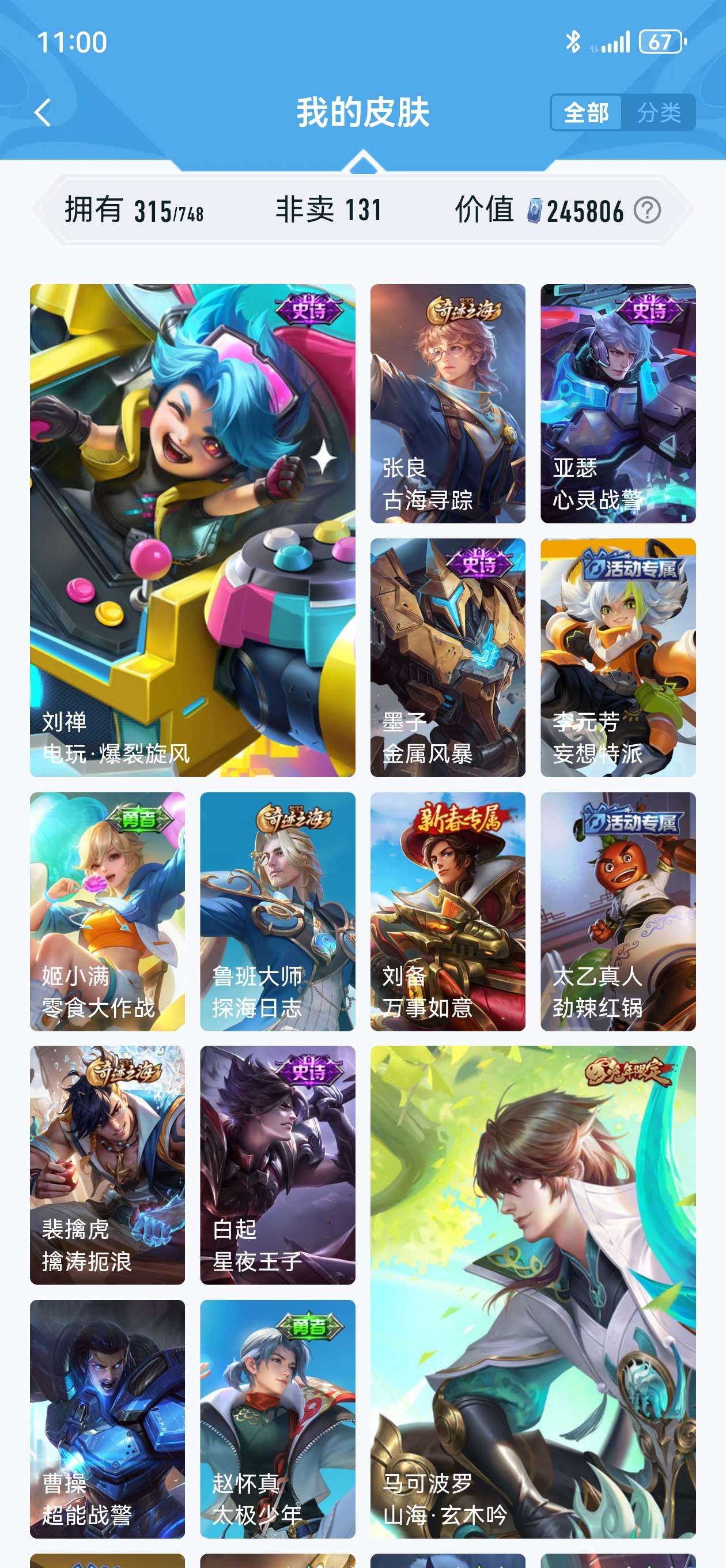Open 李元芳 妄想特派 skin
The width and height of the screenshot is (726, 1568).
click(x=618, y=657)
